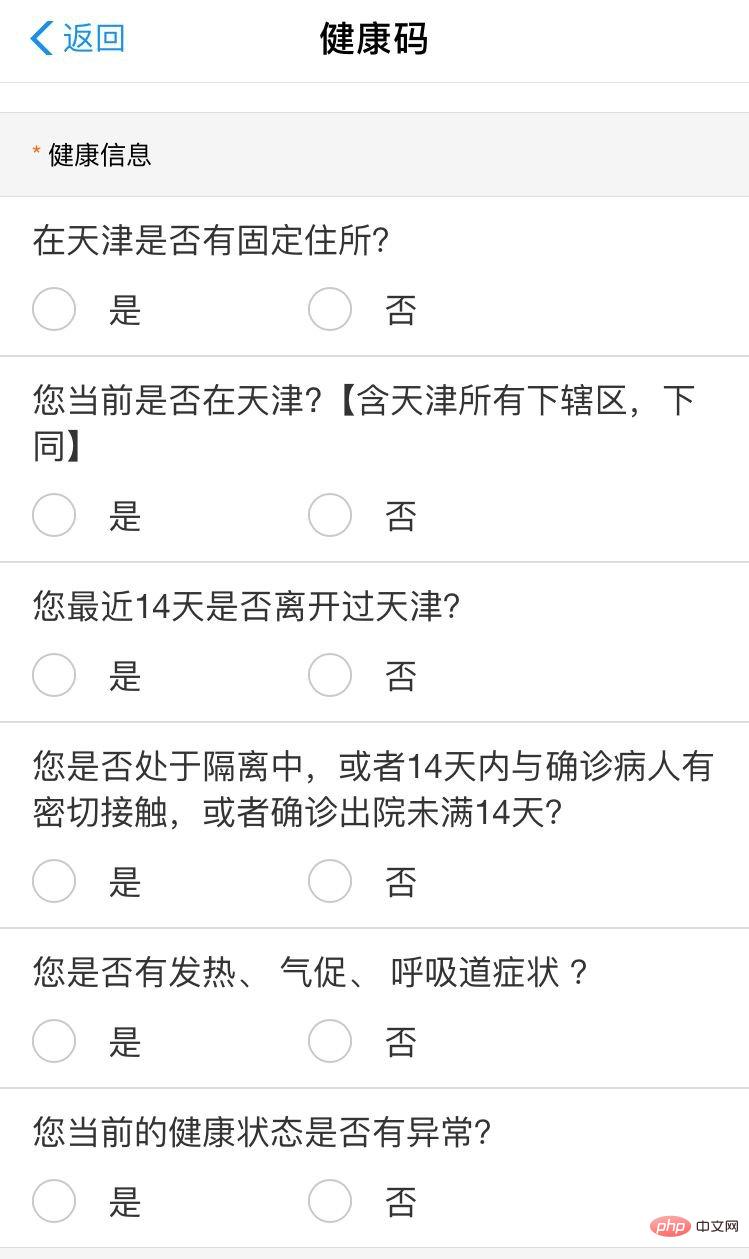The image size is (749, 1259).
Task: Mark 否 for 最近14天是否离开过天津
Action: [x=330, y=675]
